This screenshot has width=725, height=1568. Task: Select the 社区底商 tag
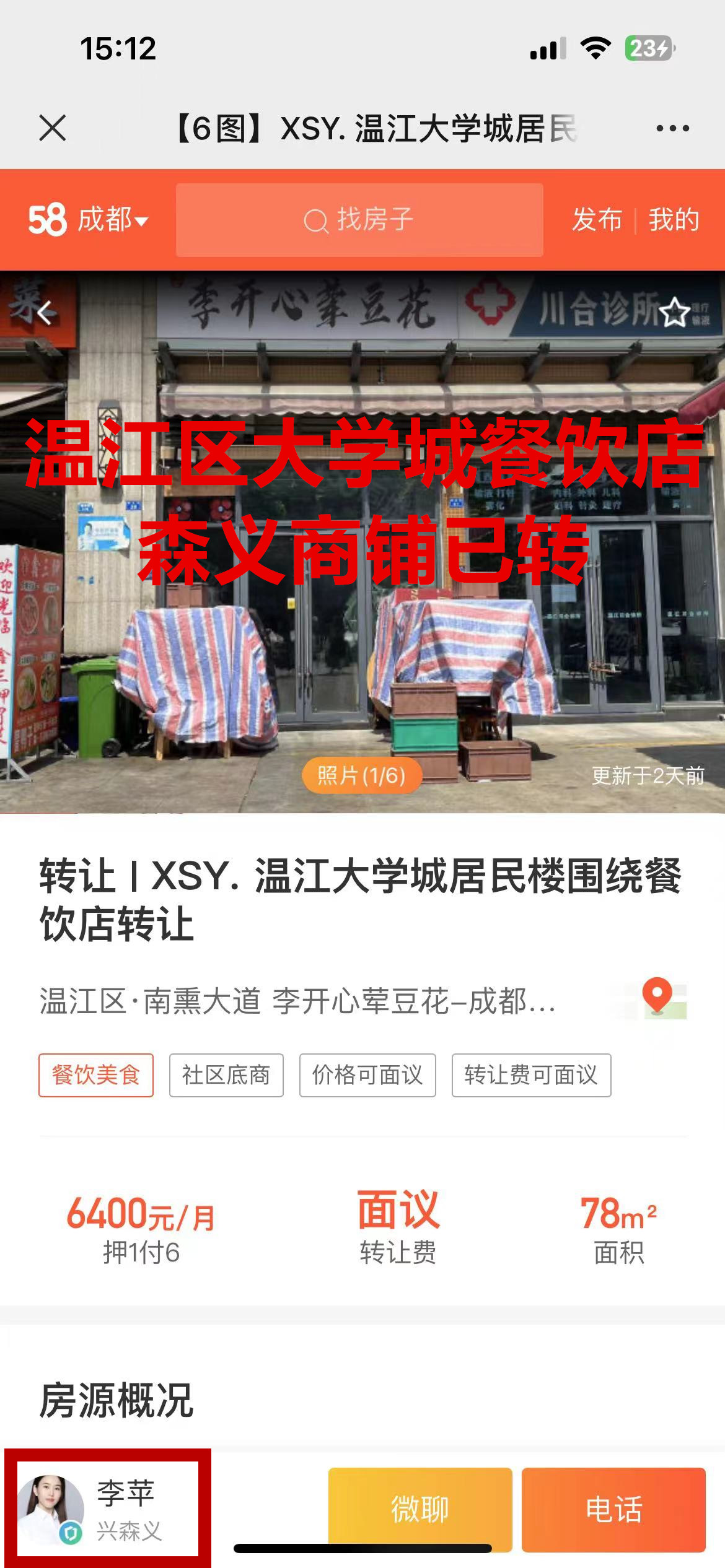[226, 1075]
